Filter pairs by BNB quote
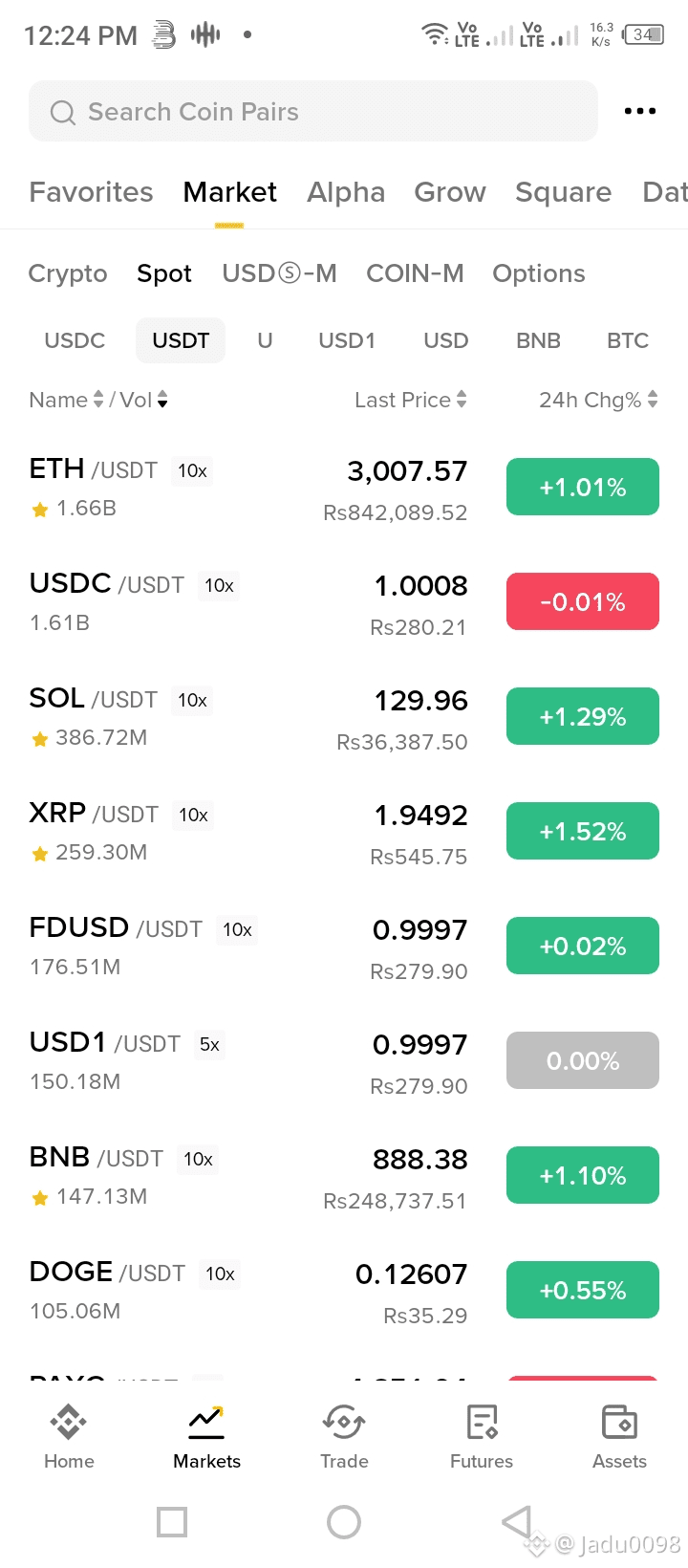The width and height of the screenshot is (688, 1568). [x=538, y=340]
